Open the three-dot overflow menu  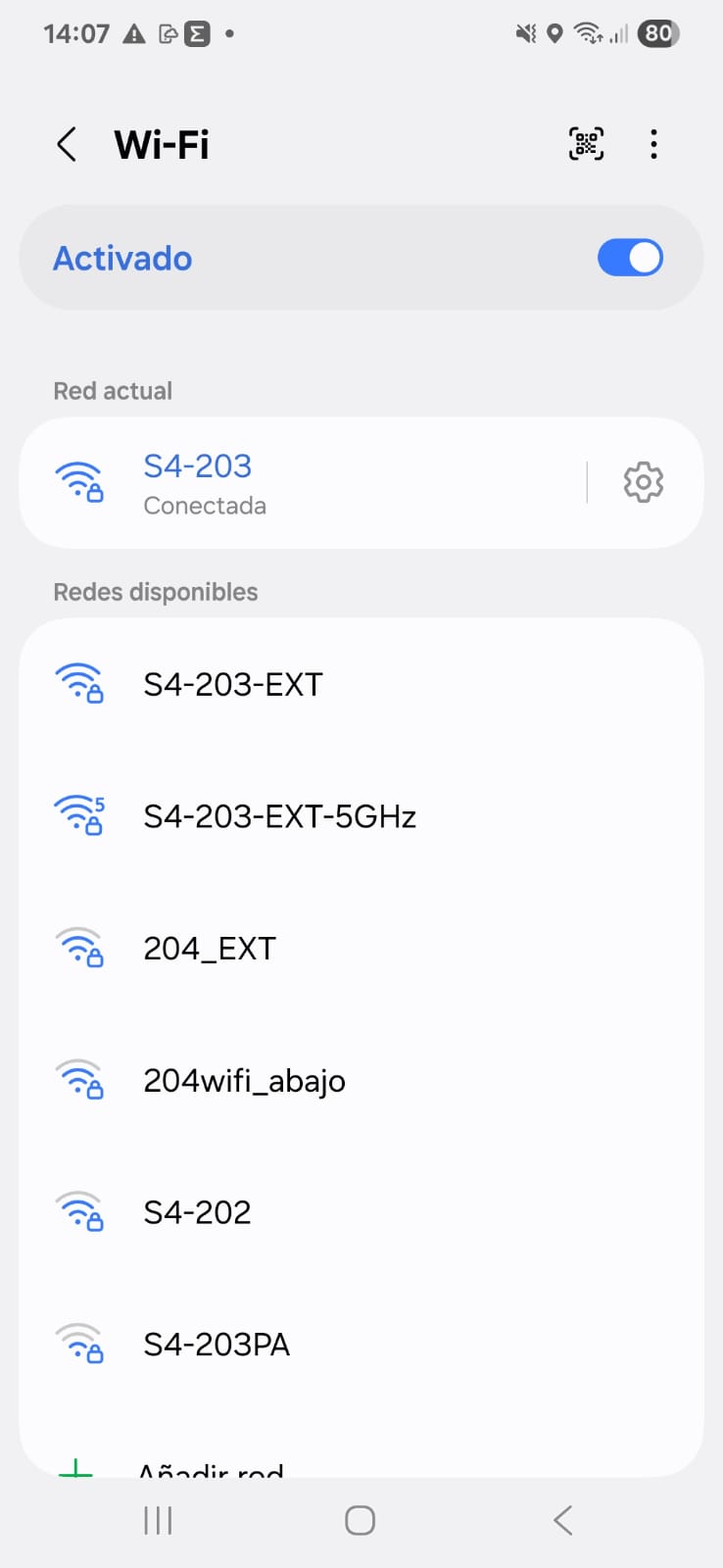(x=653, y=145)
